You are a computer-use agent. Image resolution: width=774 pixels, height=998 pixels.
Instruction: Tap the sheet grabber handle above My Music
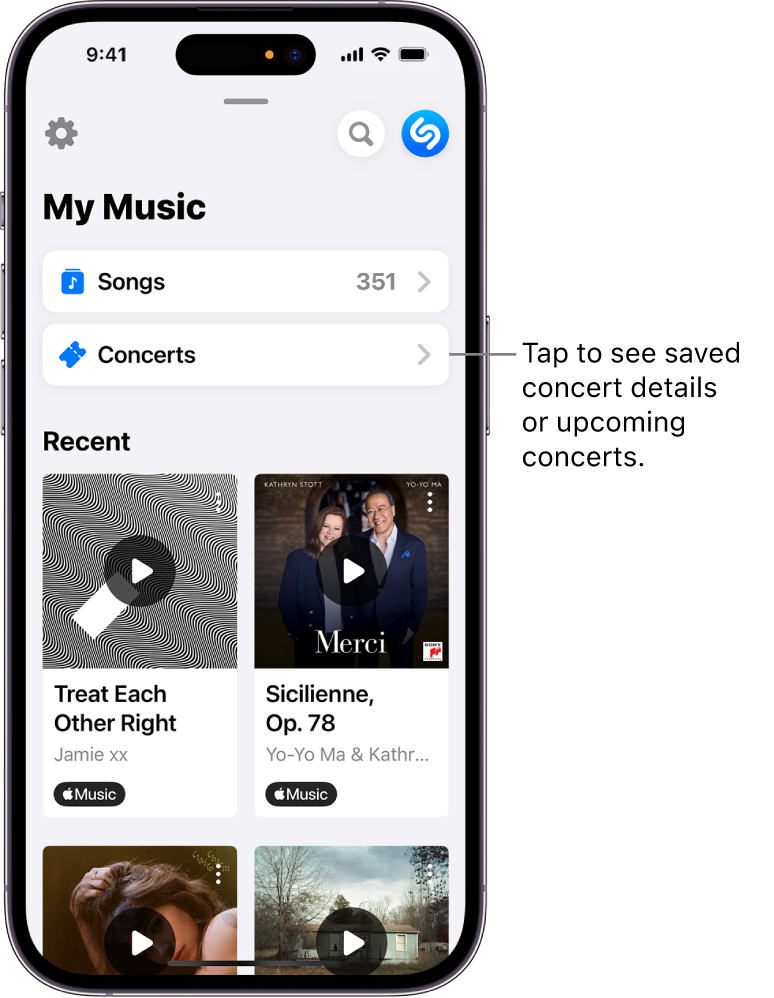(x=246, y=101)
